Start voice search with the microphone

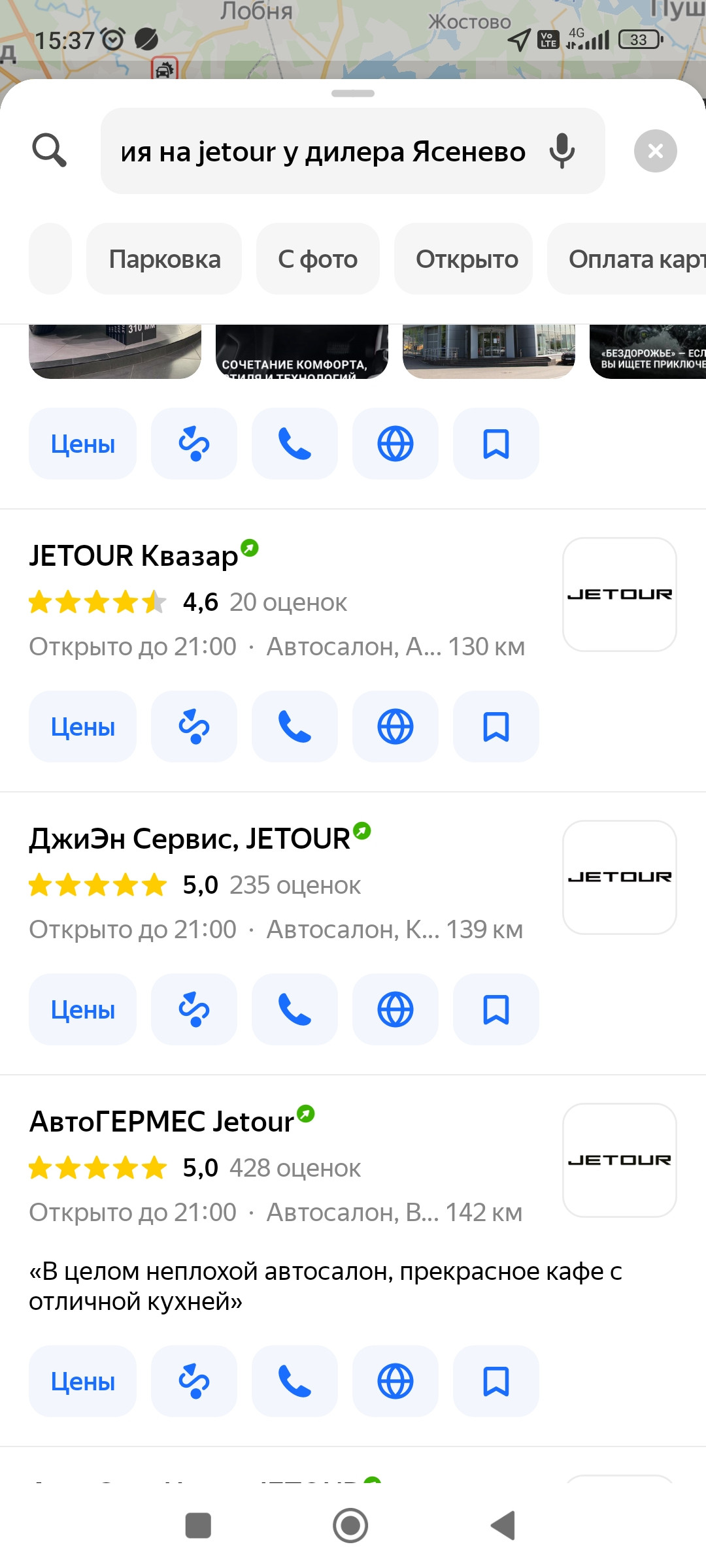pyautogui.click(x=562, y=151)
